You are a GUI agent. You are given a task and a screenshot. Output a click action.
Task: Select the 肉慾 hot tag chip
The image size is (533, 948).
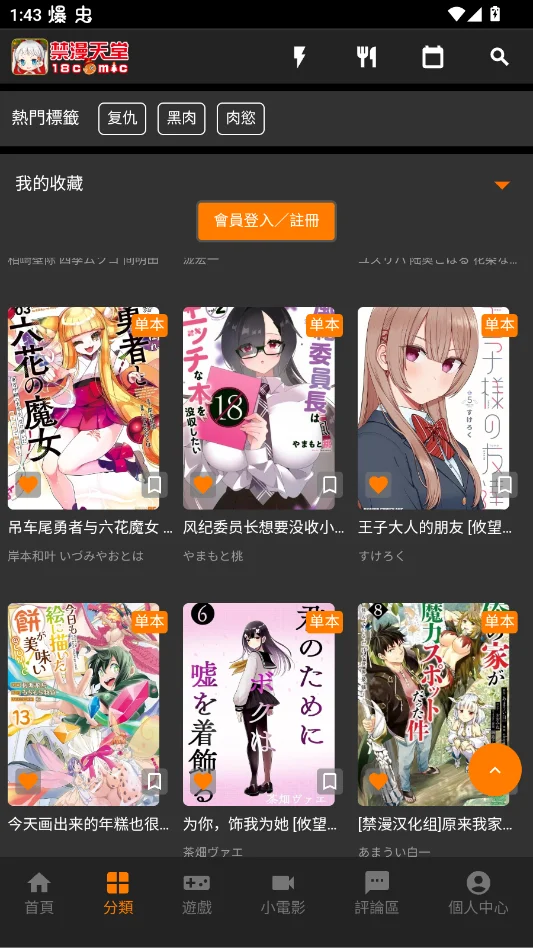coord(241,118)
